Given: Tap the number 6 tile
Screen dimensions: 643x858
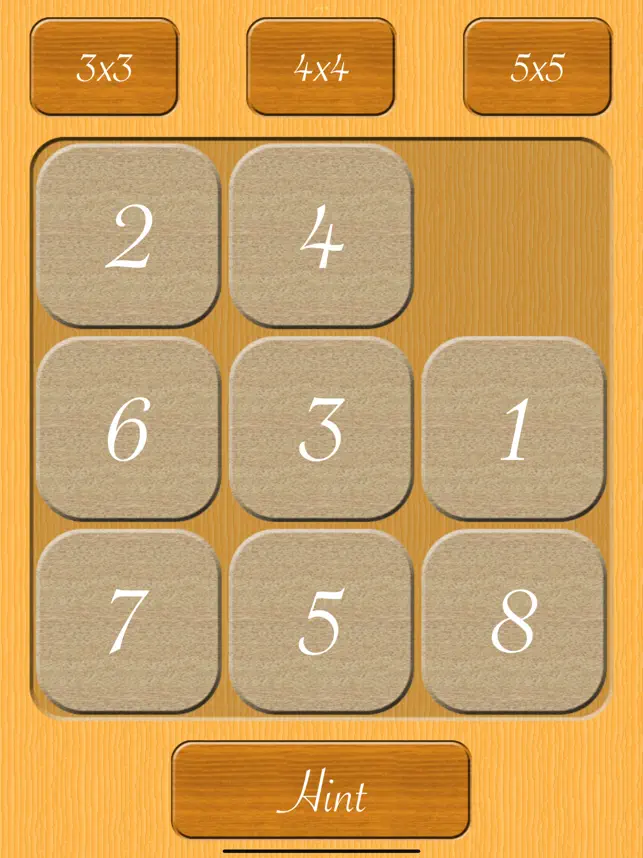Looking at the screenshot, I should pos(128,429).
